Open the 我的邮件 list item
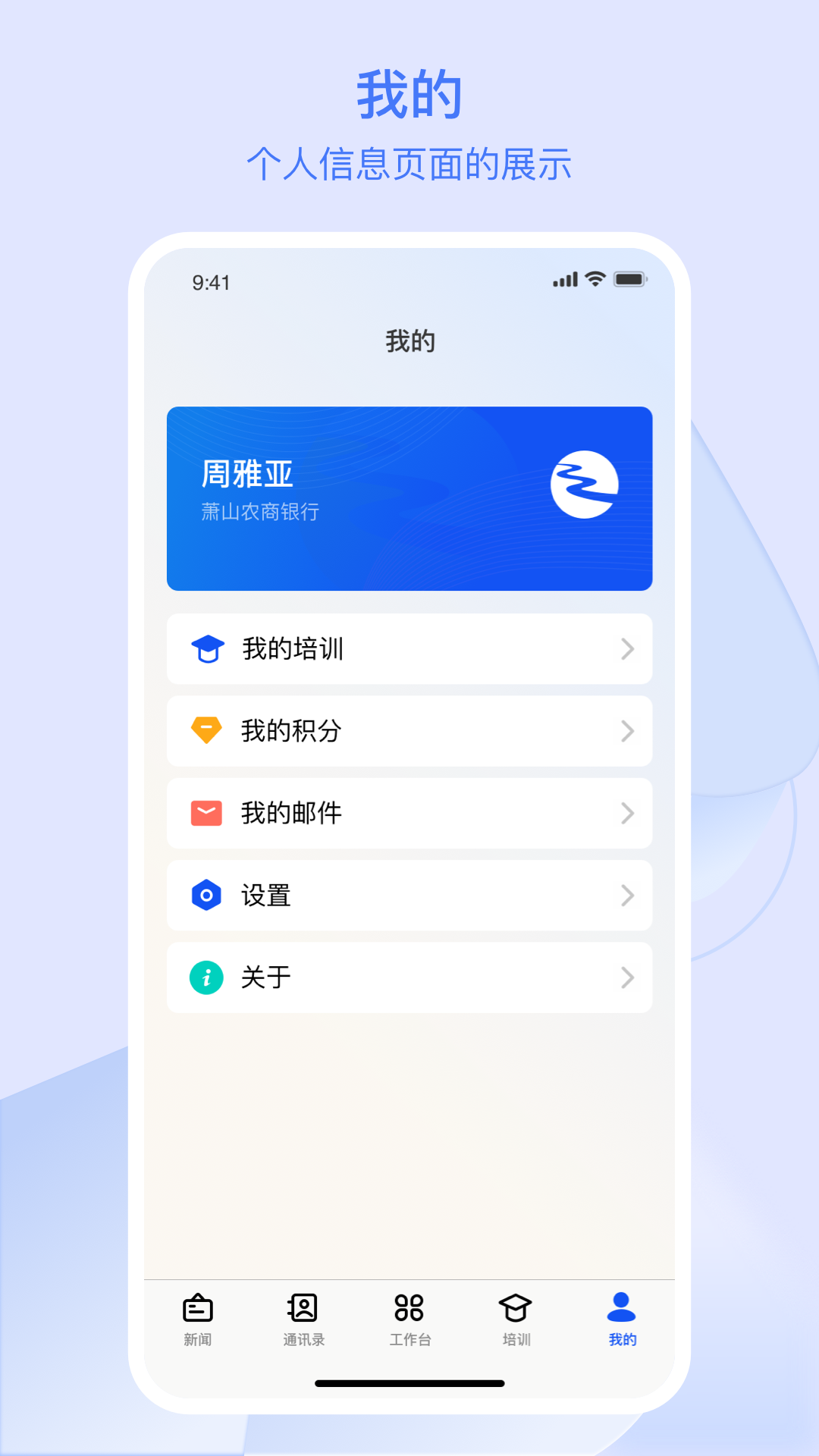This screenshot has width=819, height=1456. pyautogui.click(x=409, y=813)
